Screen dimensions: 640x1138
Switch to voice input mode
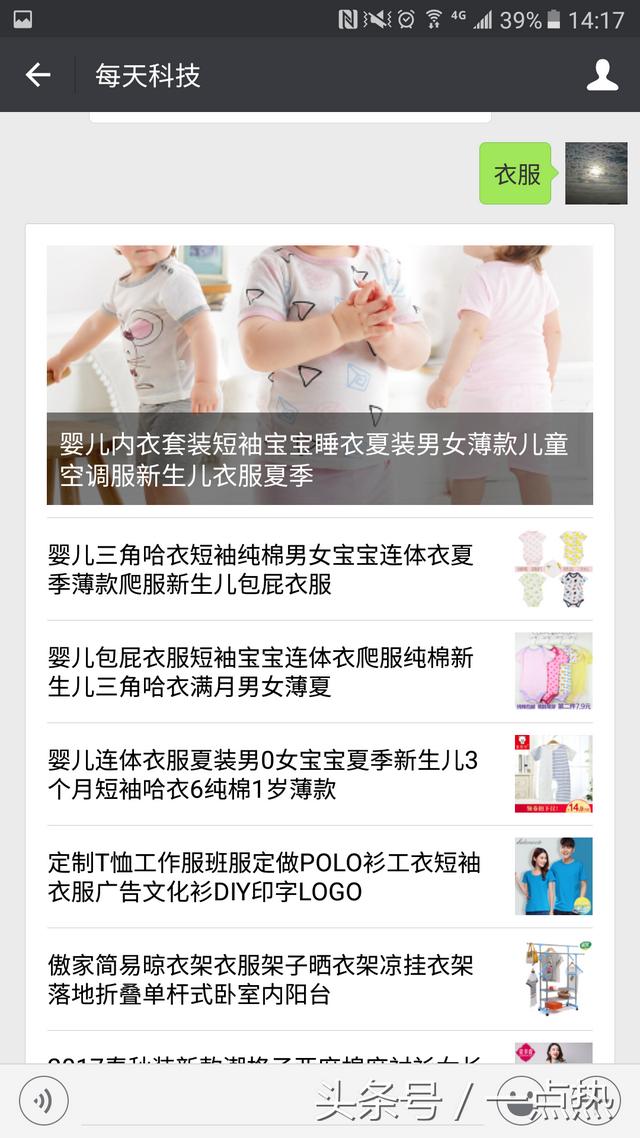pyautogui.click(x=44, y=1101)
